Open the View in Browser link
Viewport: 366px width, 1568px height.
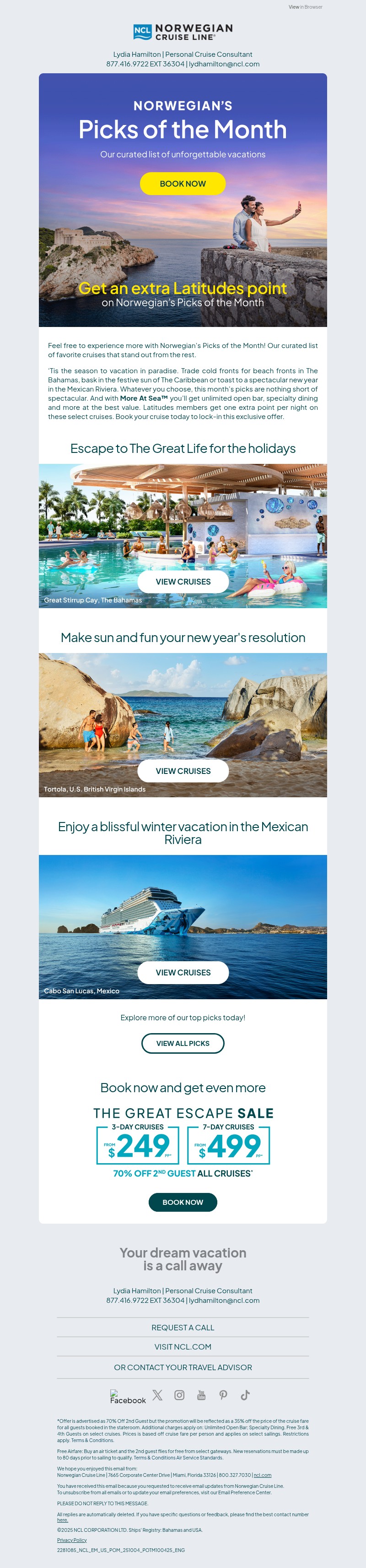[305, 7]
